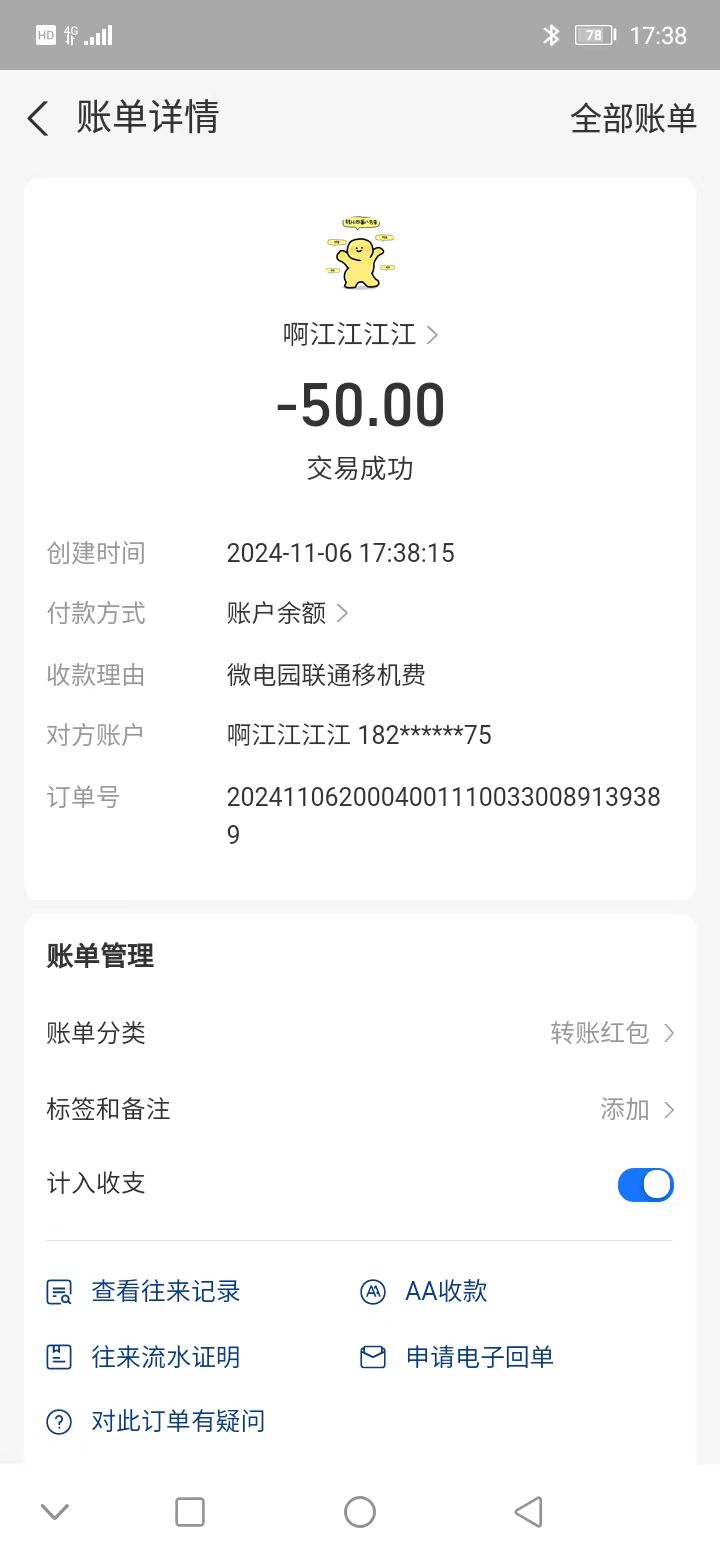
Task: Go back using the top-left arrow
Action: (x=38, y=119)
